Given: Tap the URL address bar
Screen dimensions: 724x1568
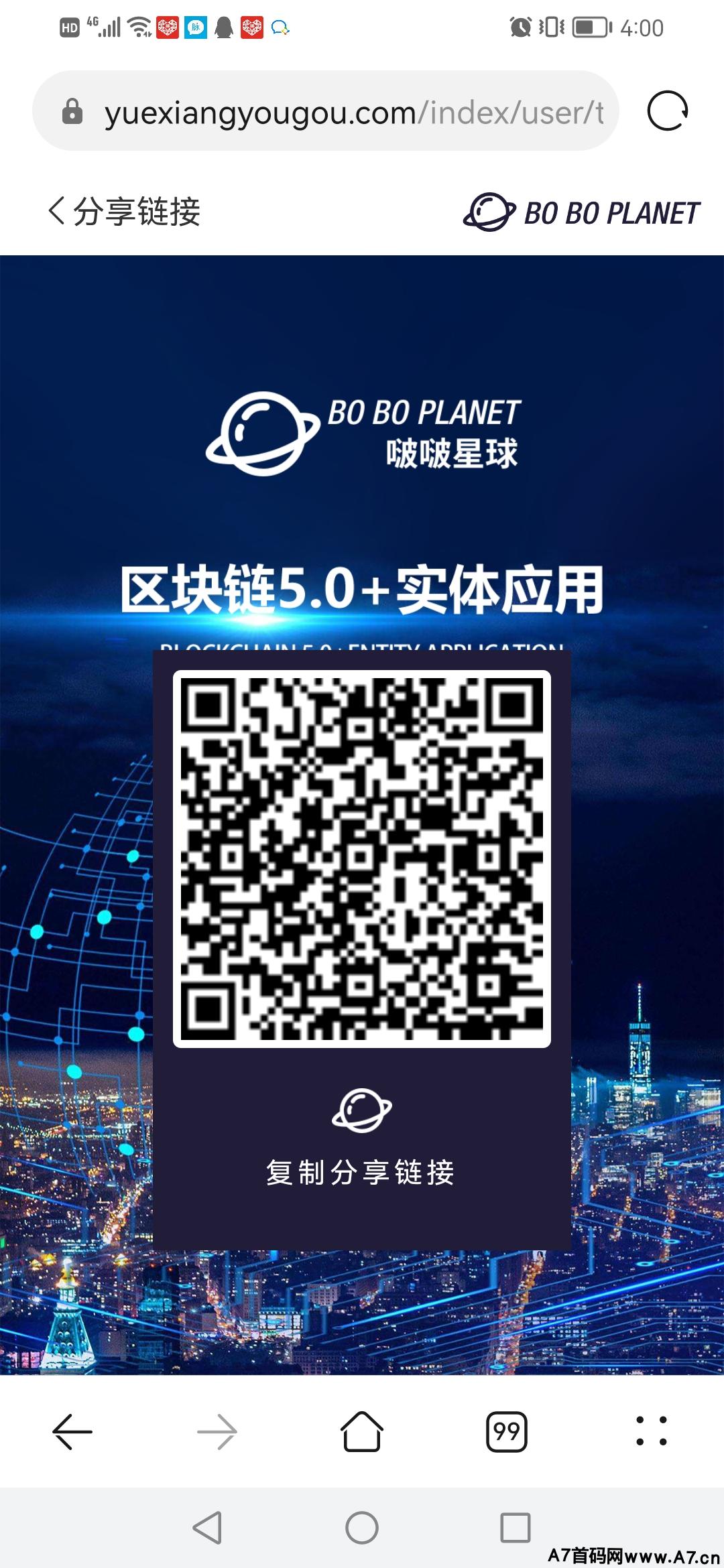Looking at the screenshot, I should coord(326,111).
